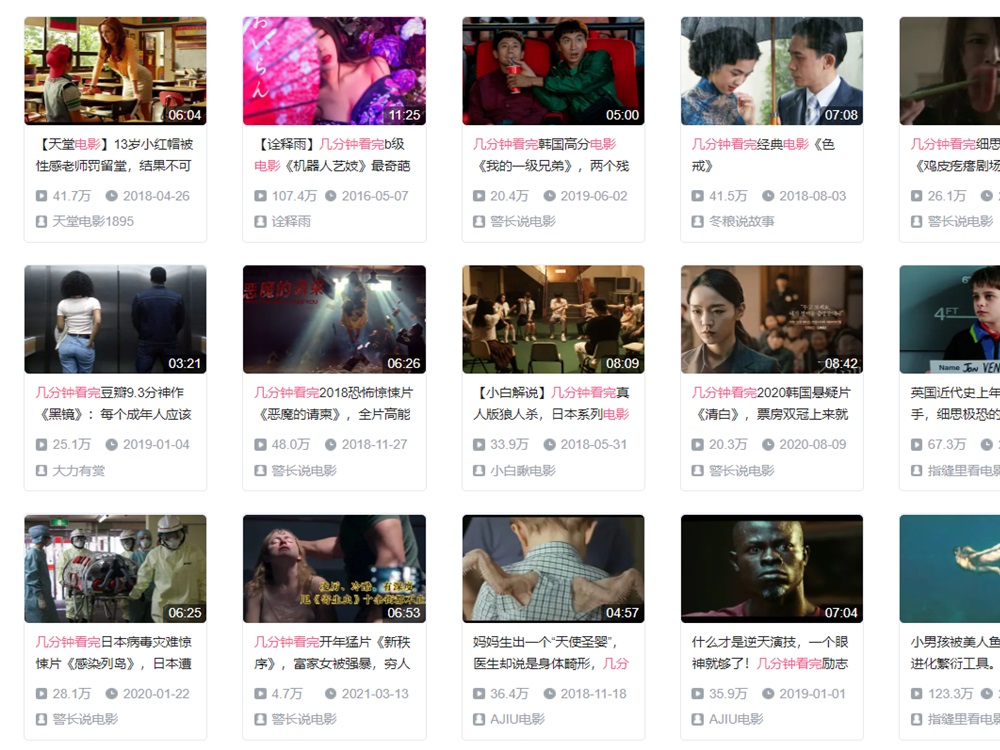Watch the 什么才是逆天演技 video
Screen dimensions: 1000x750
coord(771,568)
